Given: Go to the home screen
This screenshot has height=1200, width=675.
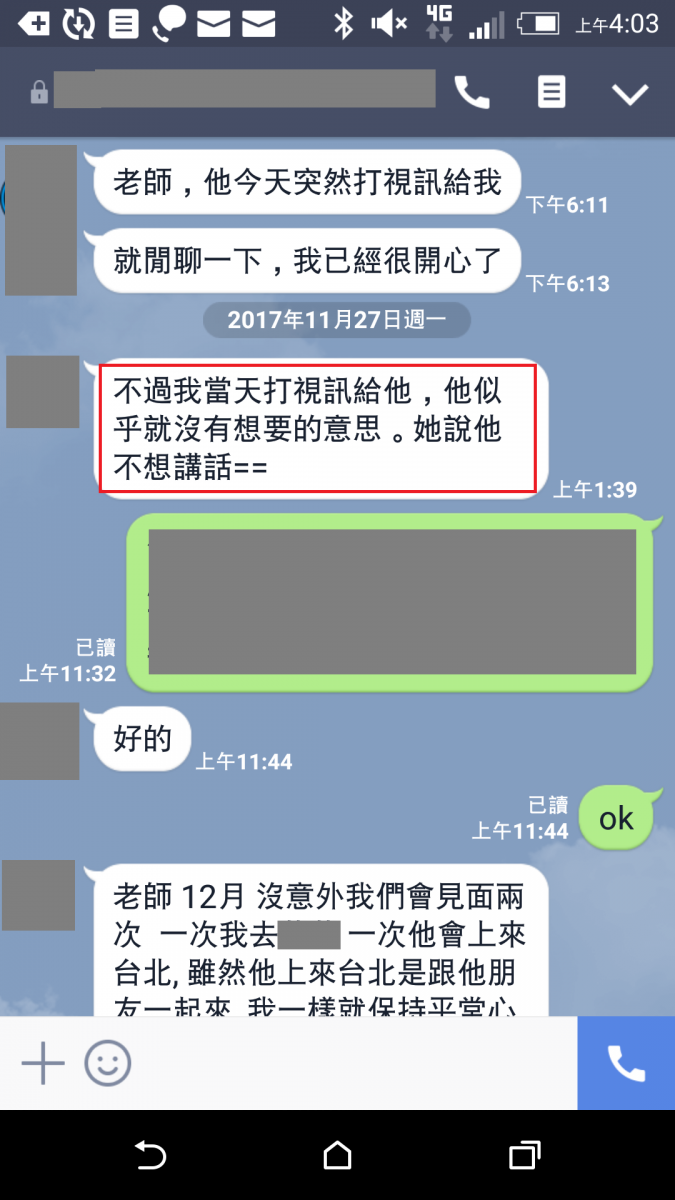Looking at the screenshot, I should [338, 1156].
